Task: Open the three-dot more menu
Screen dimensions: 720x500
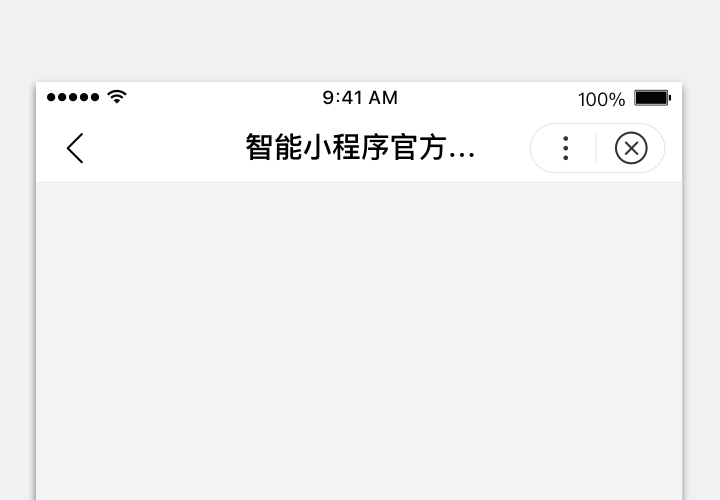Action: coord(565,148)
